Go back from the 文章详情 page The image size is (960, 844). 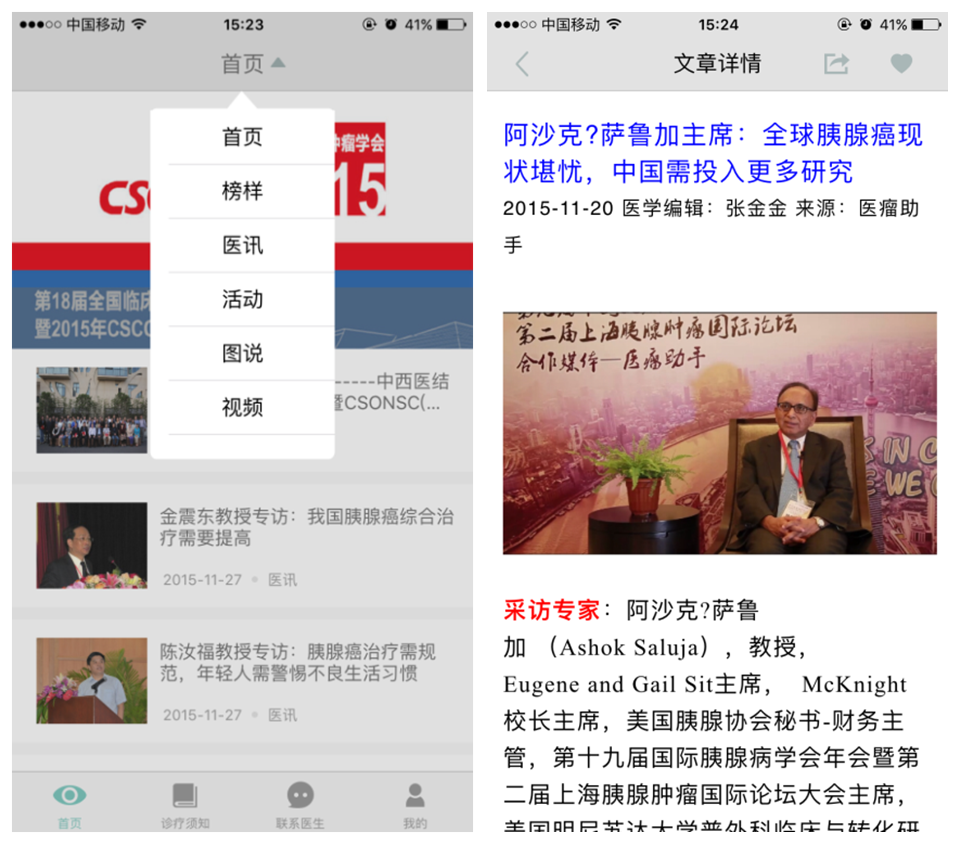[522, 64]
